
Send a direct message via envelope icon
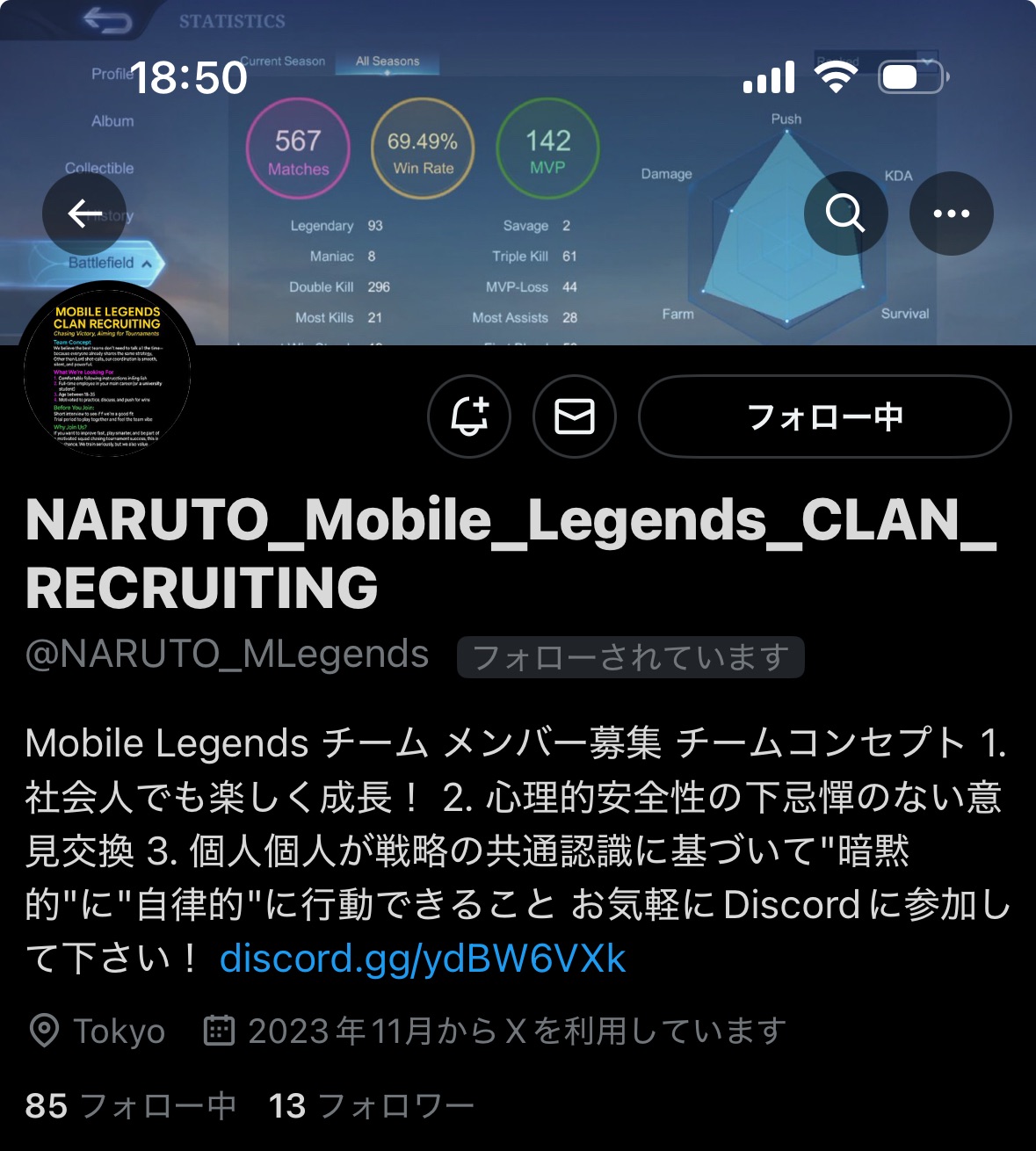click(575, 416)
